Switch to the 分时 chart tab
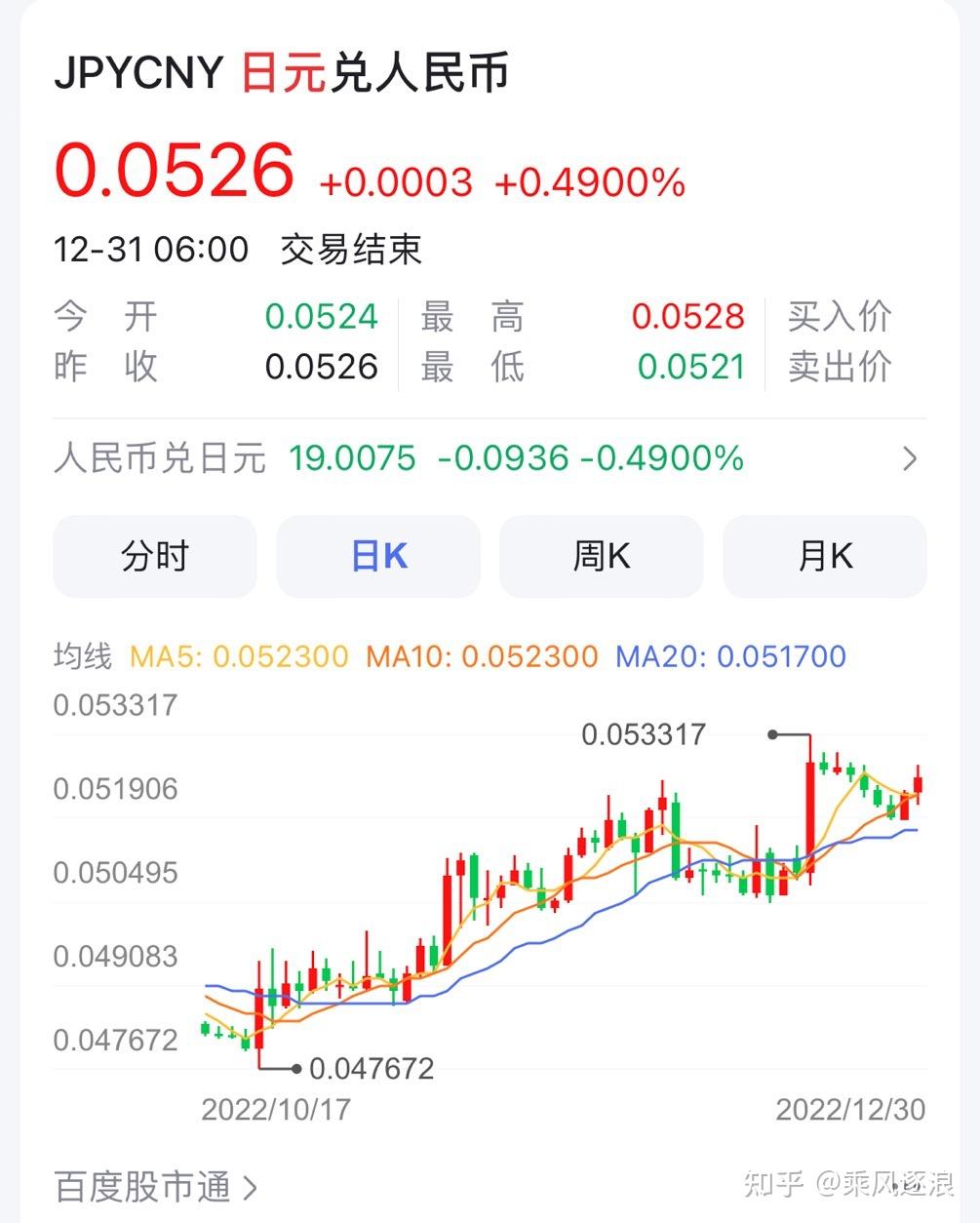Viewport: 980px width, 1223px height. 154,557
